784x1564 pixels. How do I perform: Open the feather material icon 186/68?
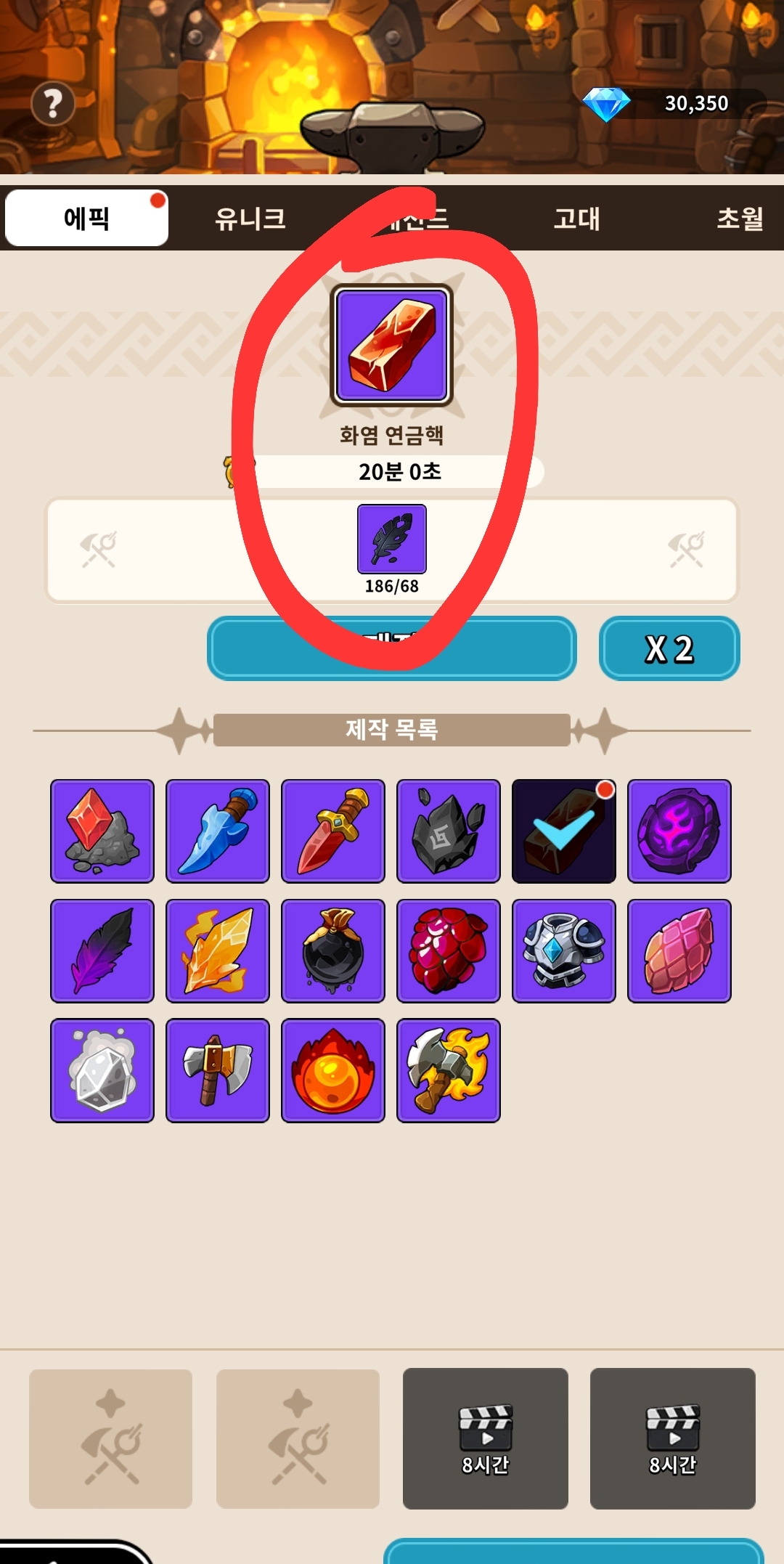pyautogui.click(x=392, y=539)
